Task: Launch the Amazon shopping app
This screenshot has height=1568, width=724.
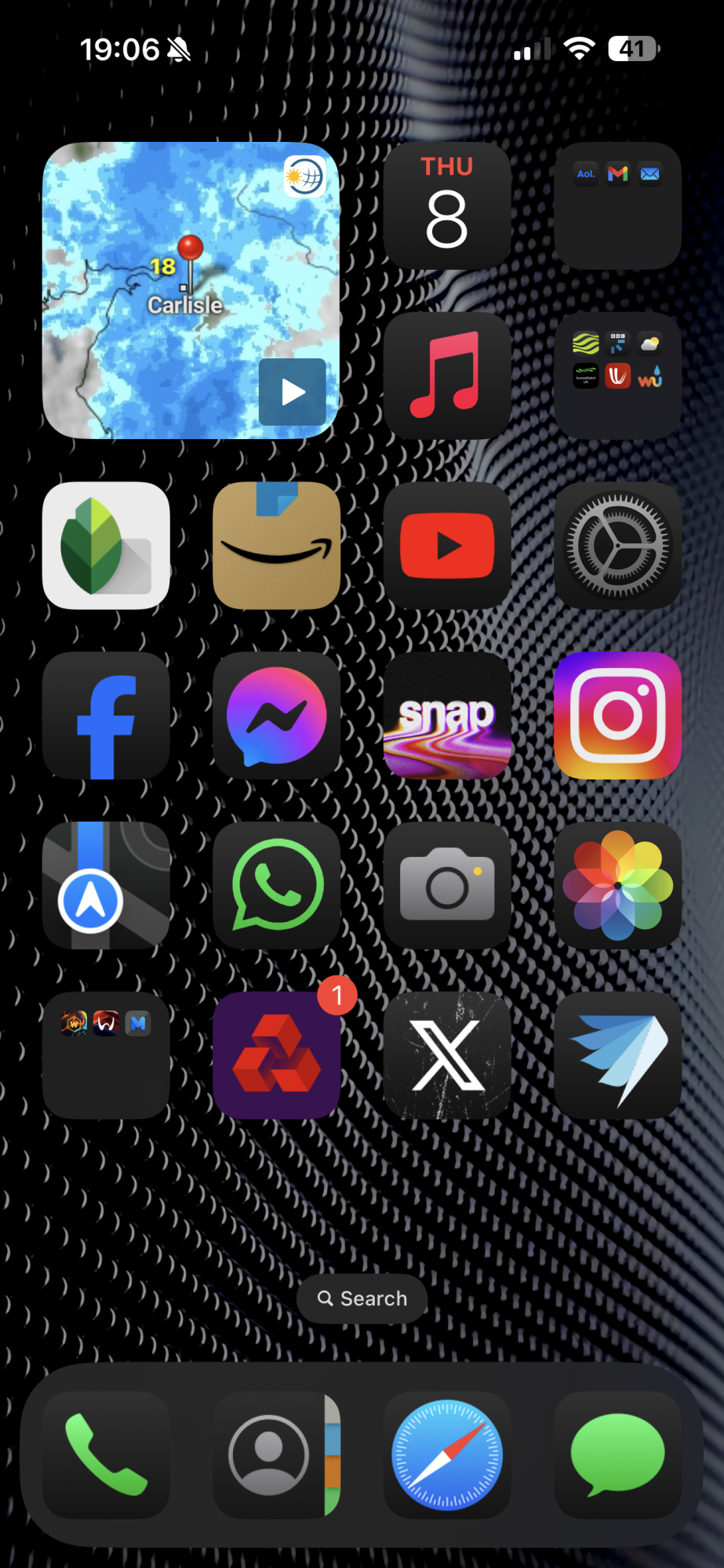Action: point(276,546)
